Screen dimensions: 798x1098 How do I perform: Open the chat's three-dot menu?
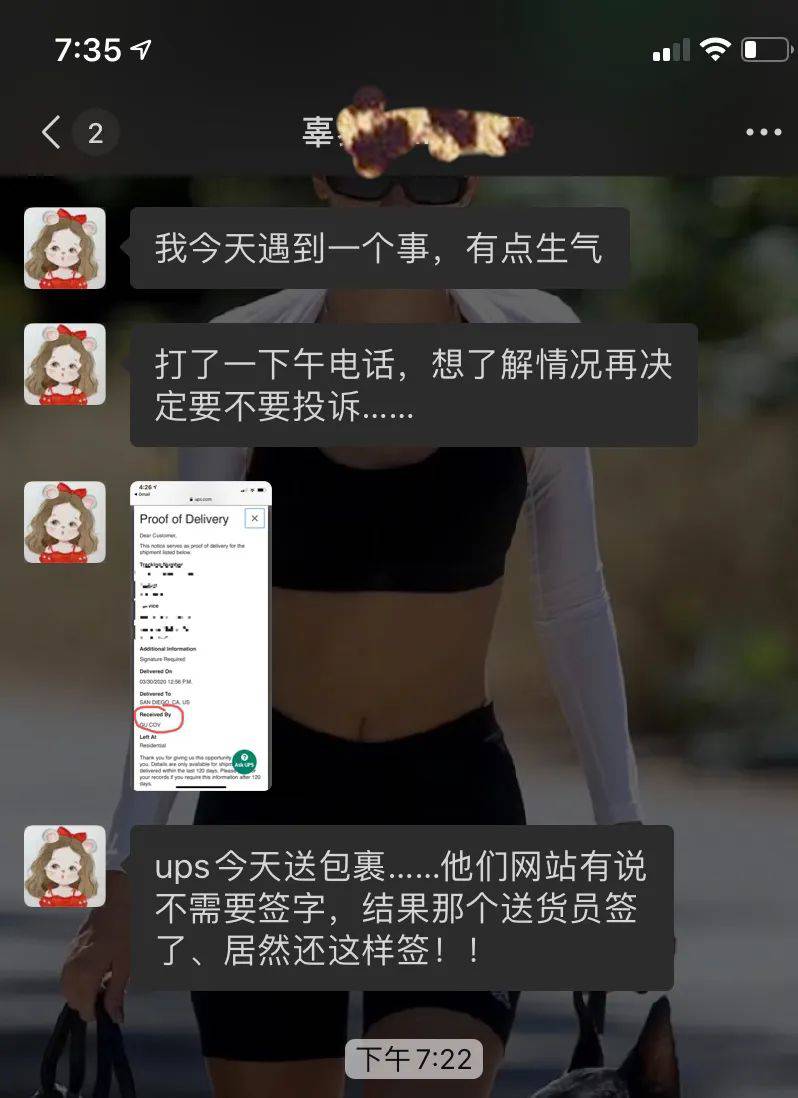pyautogui.click(x=763, y=132)
